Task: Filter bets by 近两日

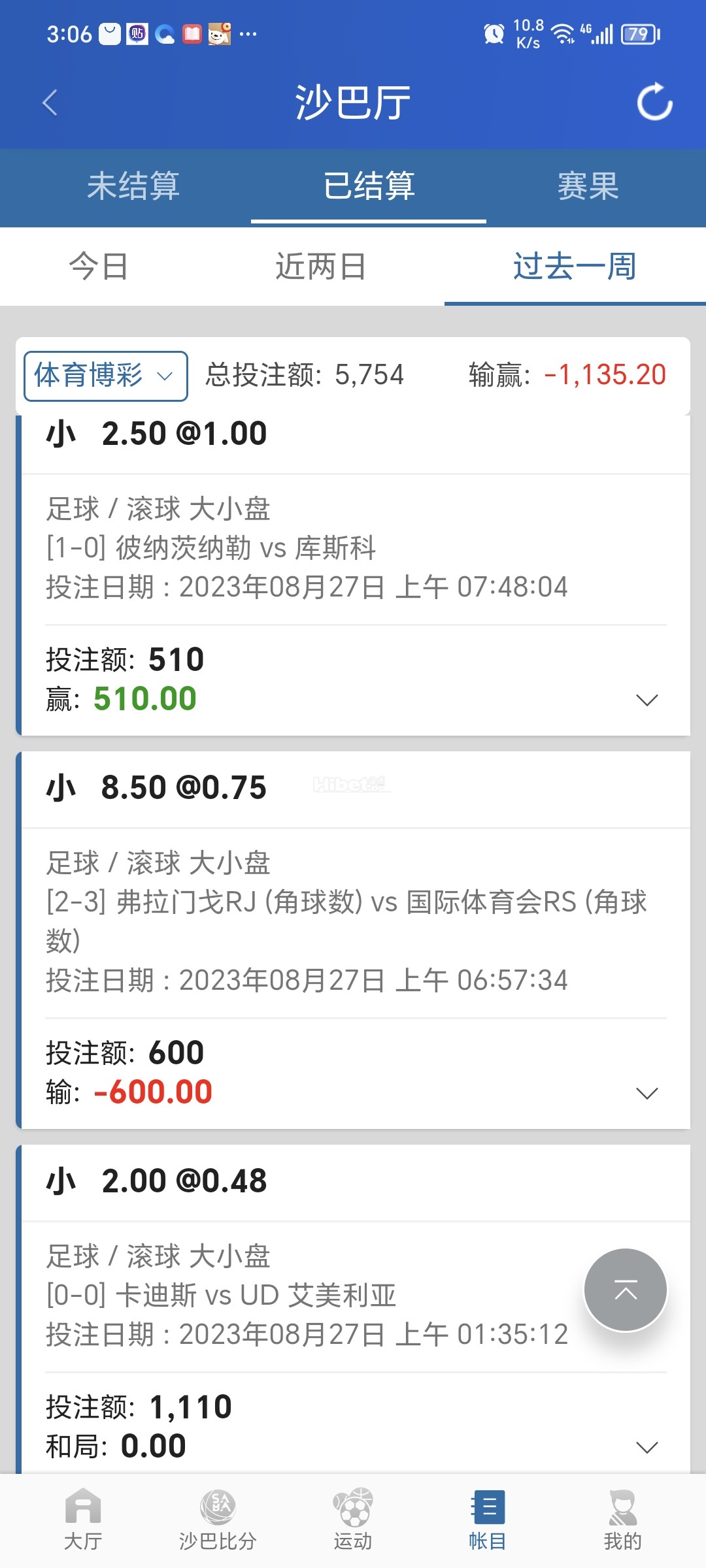Action: coord(320,267)
